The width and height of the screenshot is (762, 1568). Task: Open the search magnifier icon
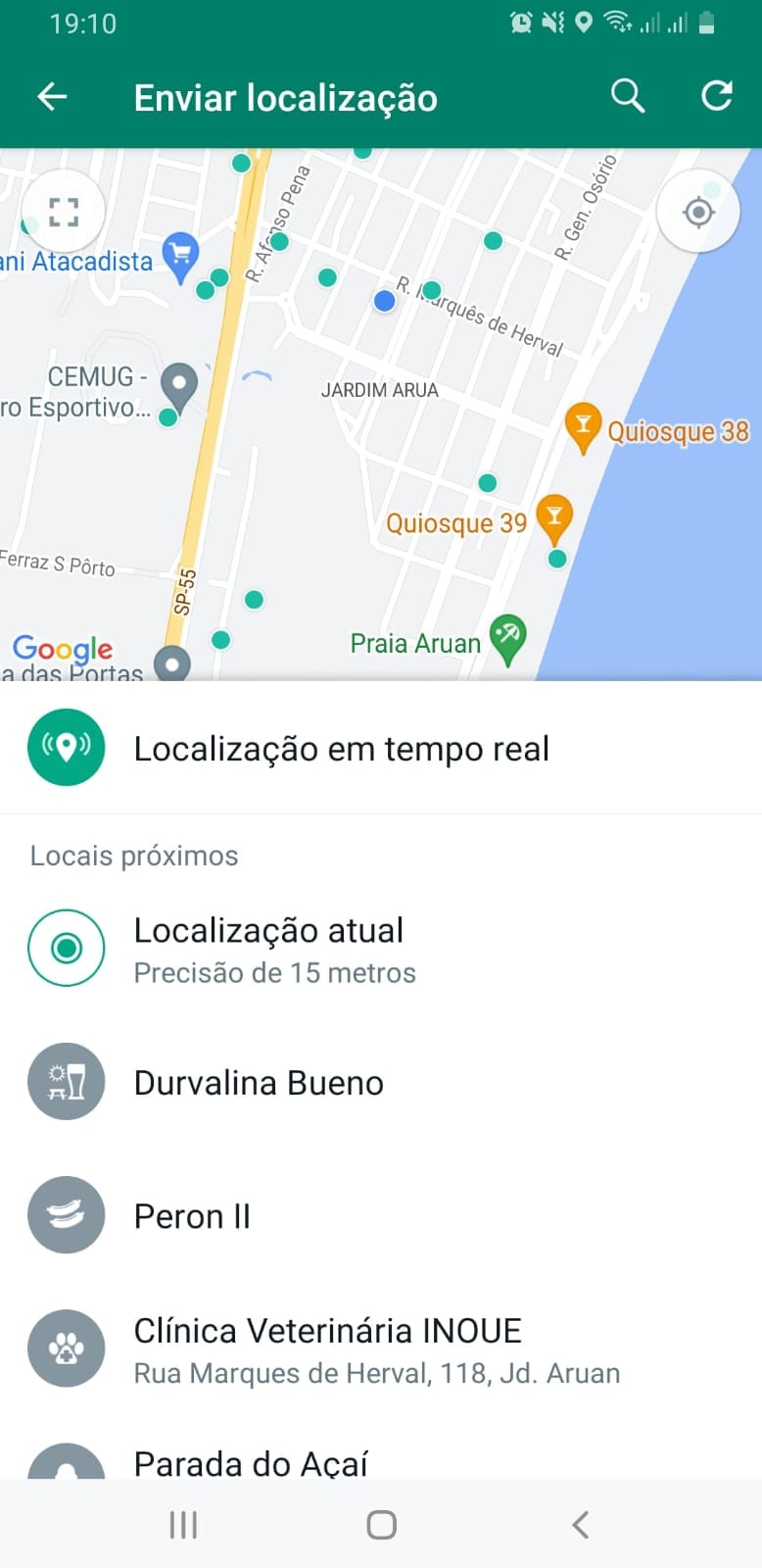(628, 97)
